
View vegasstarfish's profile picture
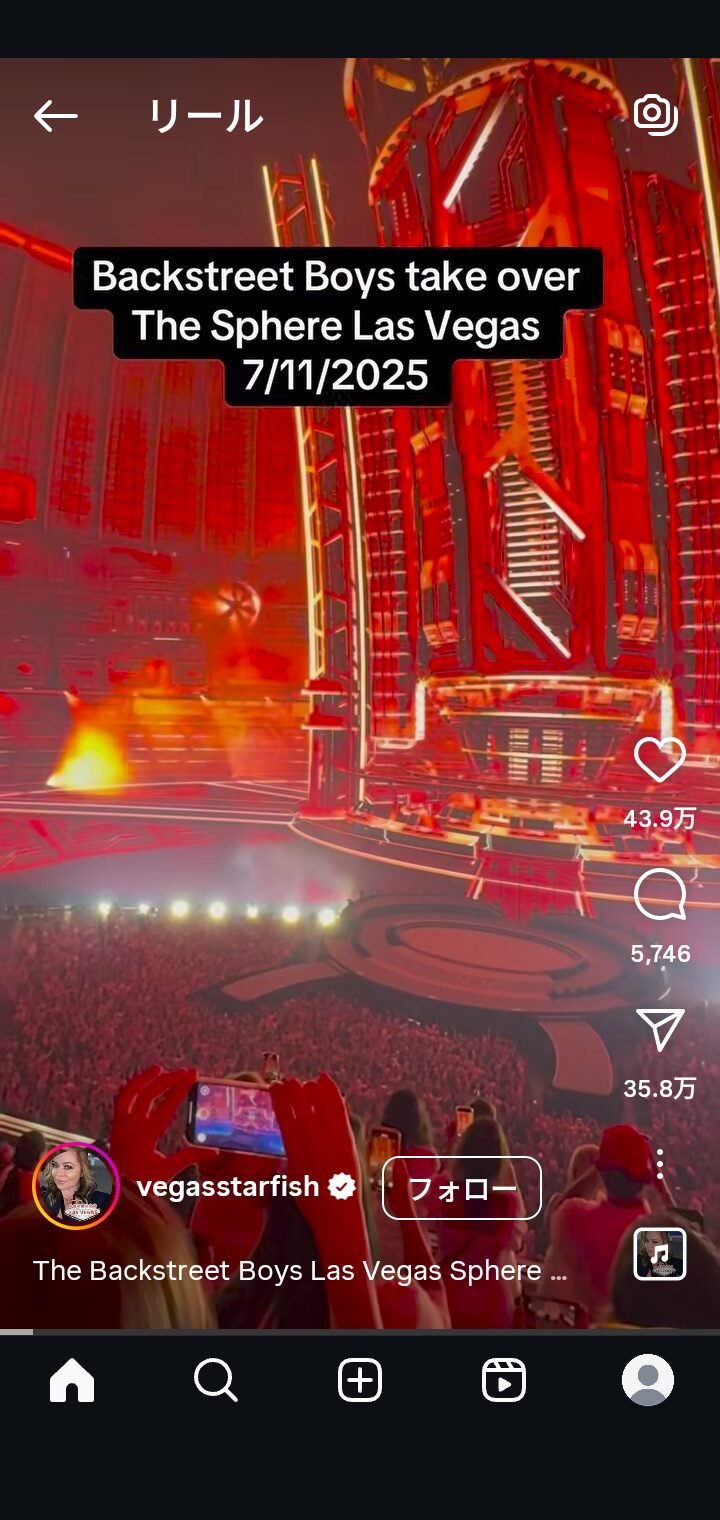pos(76,1187)
